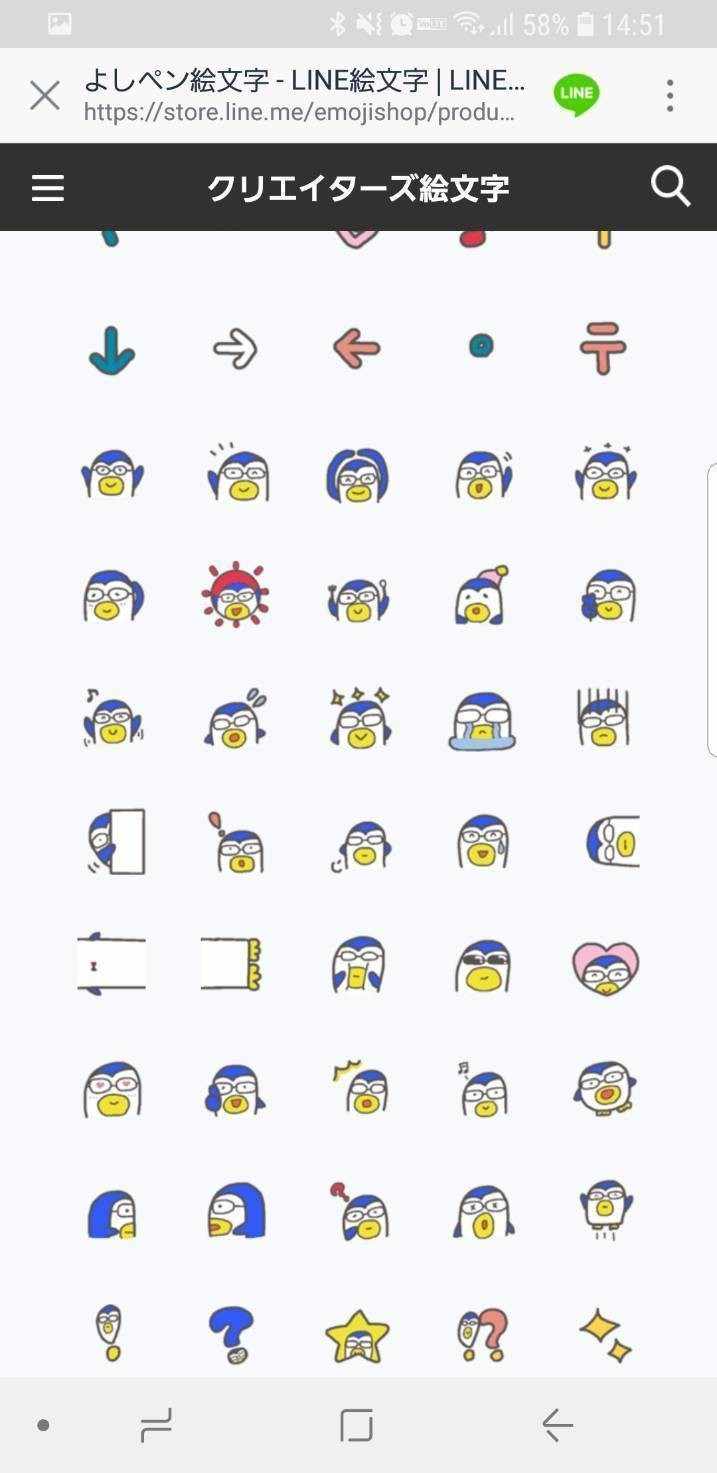717x1473 pixels.
Task: Preview the sunglasses penguin emoji
Action: pos(482,966)
